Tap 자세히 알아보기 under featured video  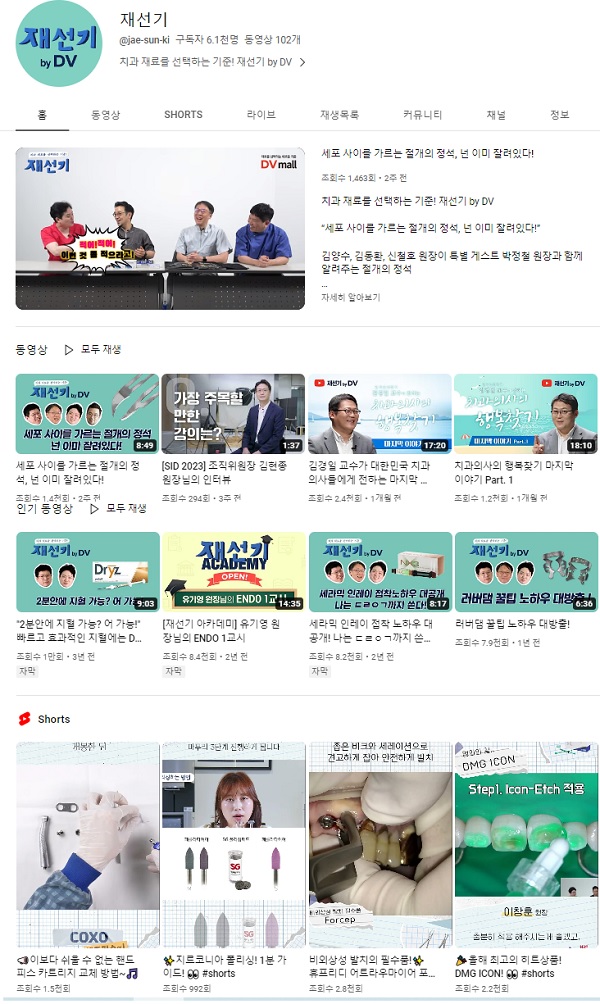(350, 298)
